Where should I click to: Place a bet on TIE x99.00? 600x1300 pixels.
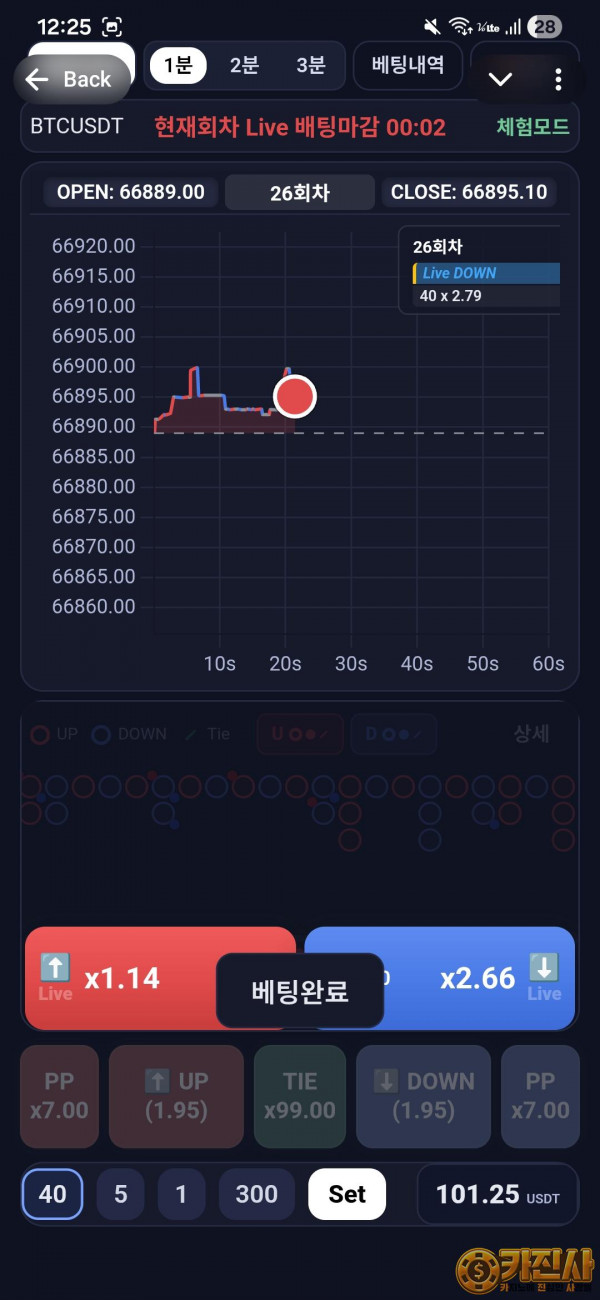[x=300, y=1095]
